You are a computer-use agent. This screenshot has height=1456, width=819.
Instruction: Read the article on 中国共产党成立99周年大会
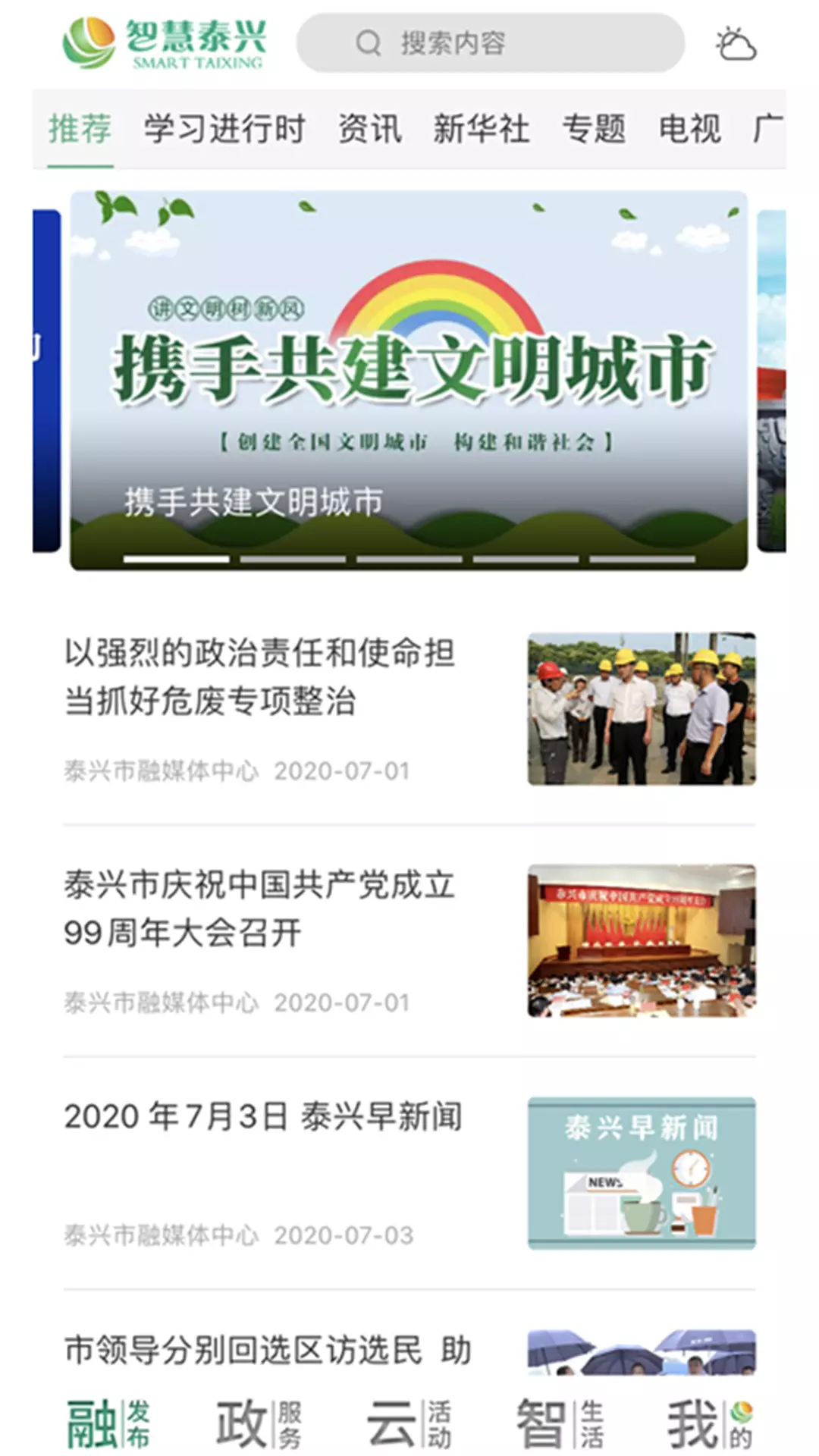[409, 940]
